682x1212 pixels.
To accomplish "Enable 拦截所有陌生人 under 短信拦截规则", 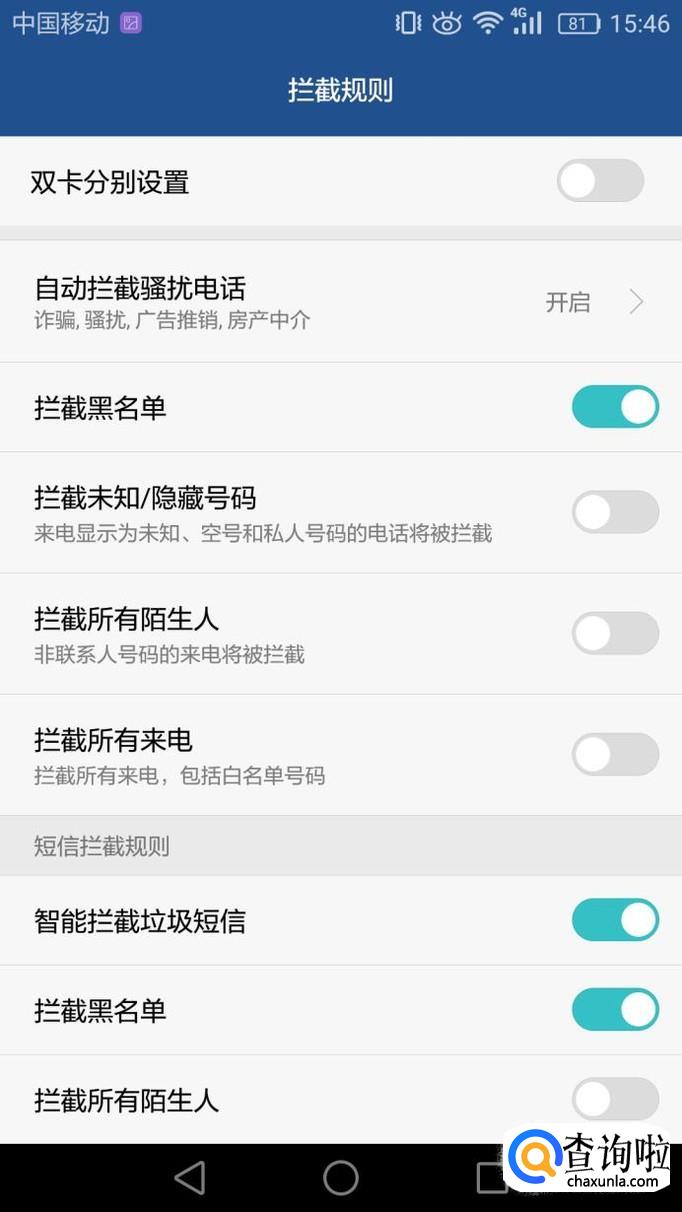I will pos(615,1100).
